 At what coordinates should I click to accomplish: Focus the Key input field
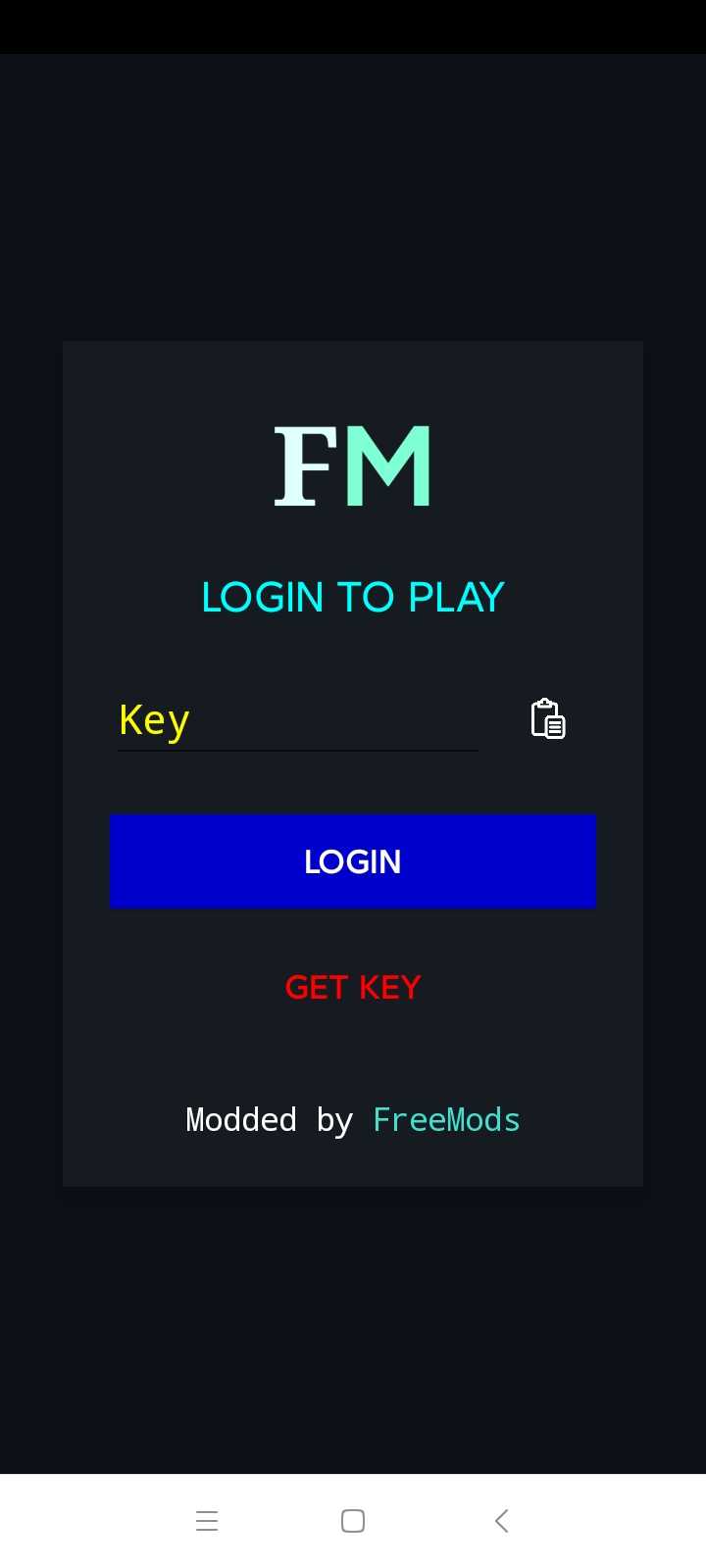click(x=297, y=721)
